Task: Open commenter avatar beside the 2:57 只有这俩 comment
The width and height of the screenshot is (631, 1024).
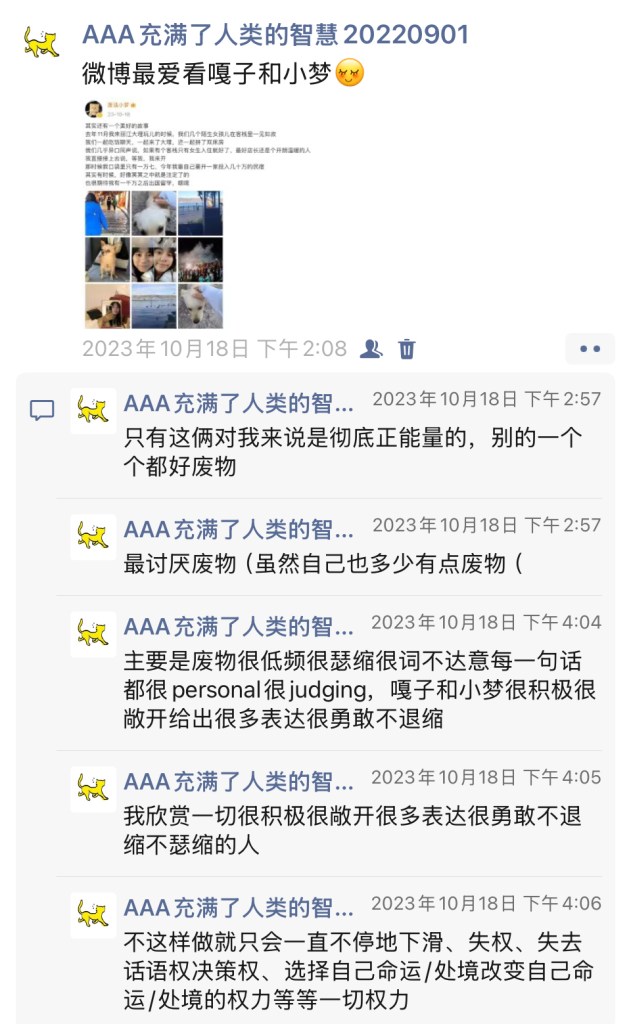Action: [93, 410]
